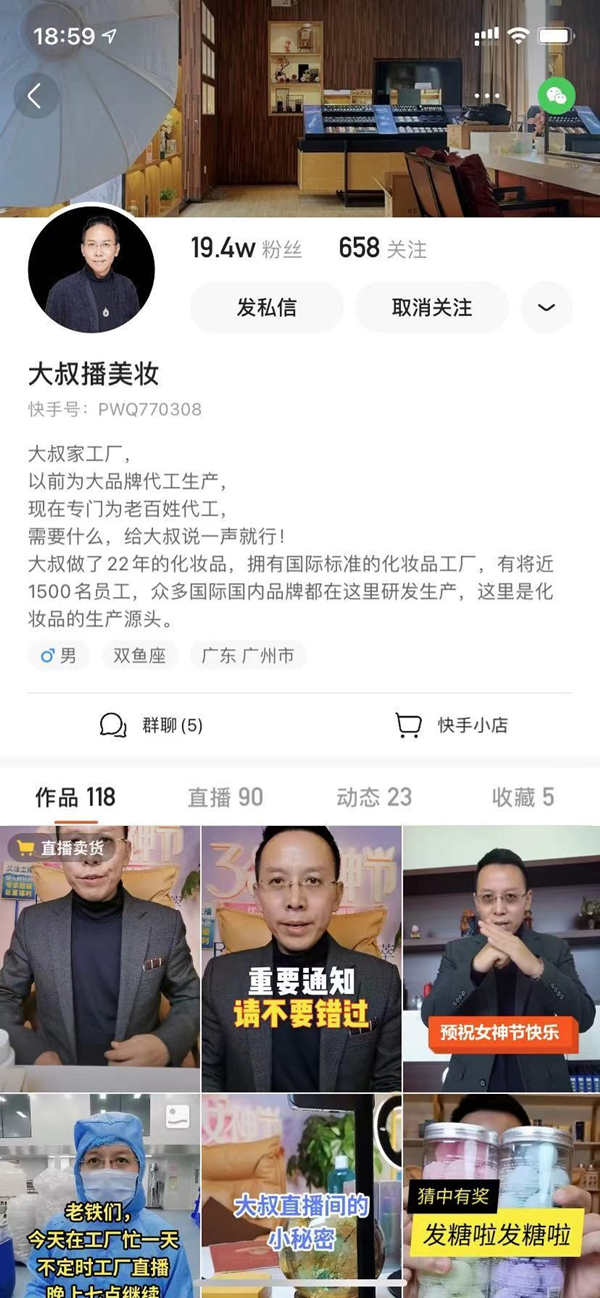Open the video tagged 直播卖货

[x=99, y=958]
